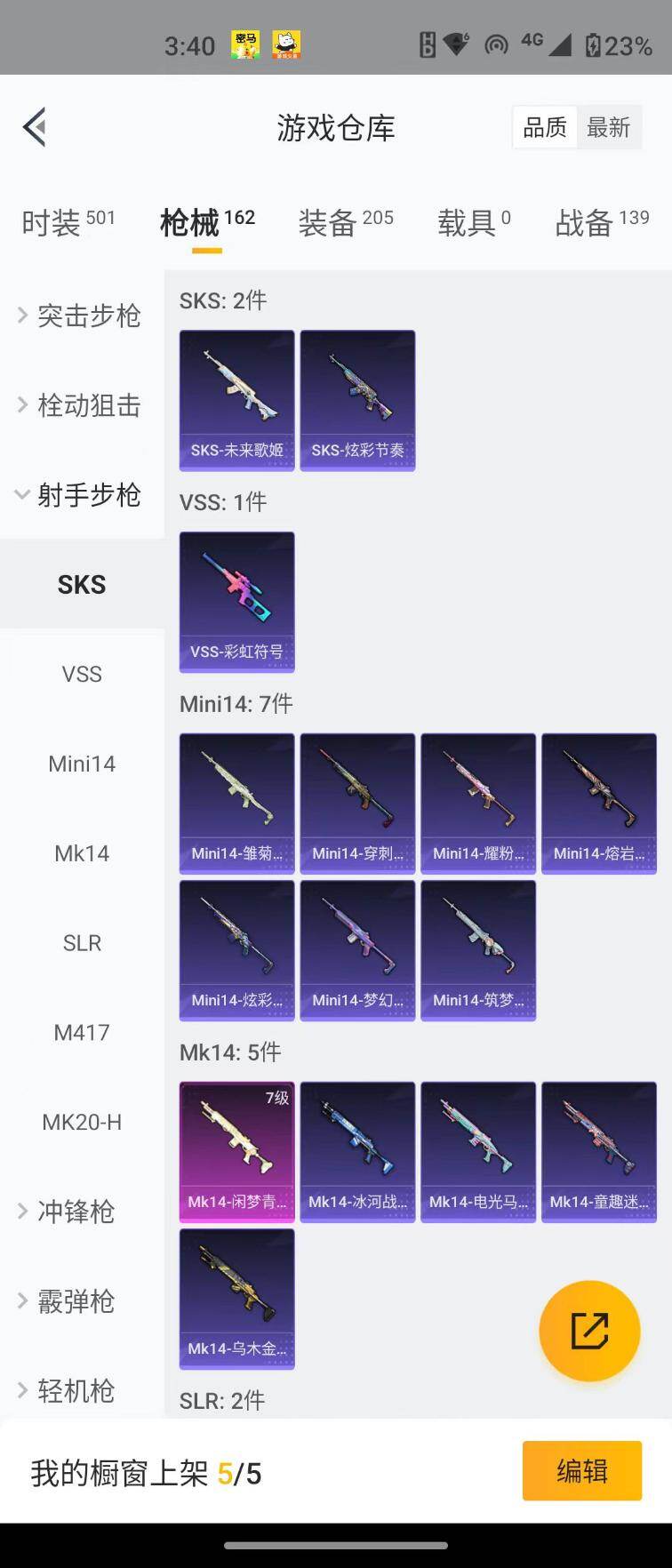
Task: Sort by 最新
Action: pyautogui.click(x=609, y=128)
